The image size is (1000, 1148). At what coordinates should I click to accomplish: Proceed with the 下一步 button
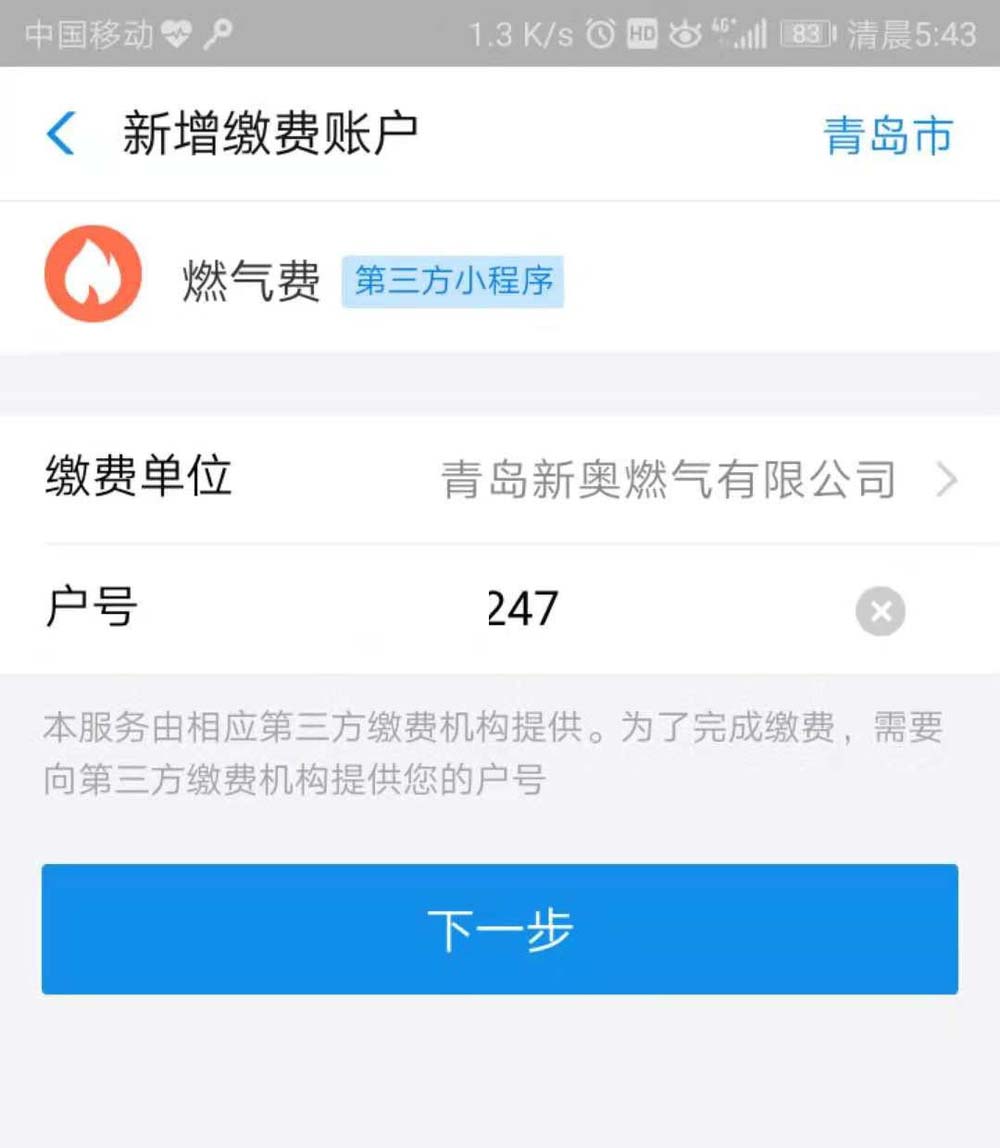[500, 929]
